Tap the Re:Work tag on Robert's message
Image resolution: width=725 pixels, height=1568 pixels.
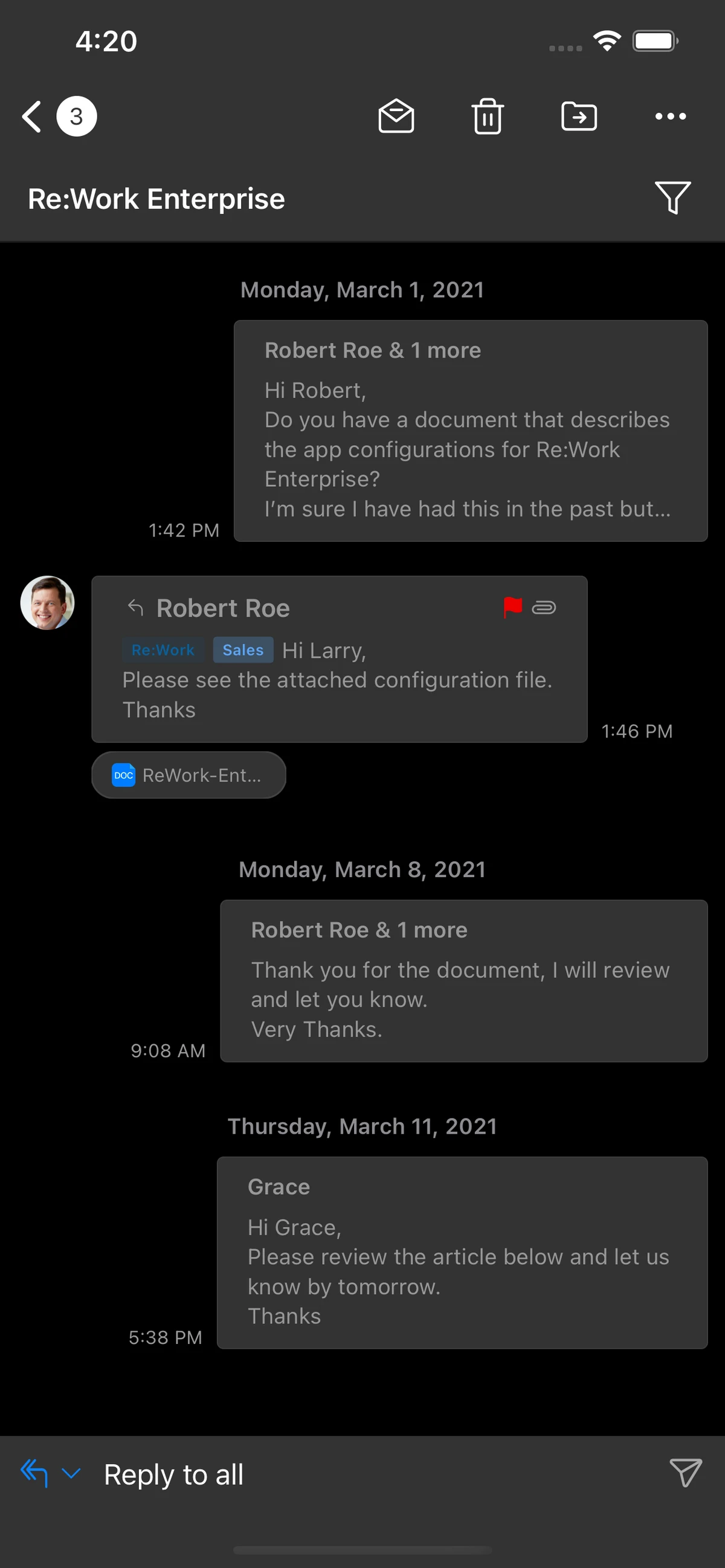pyautogui.click(x=163, y=650)
